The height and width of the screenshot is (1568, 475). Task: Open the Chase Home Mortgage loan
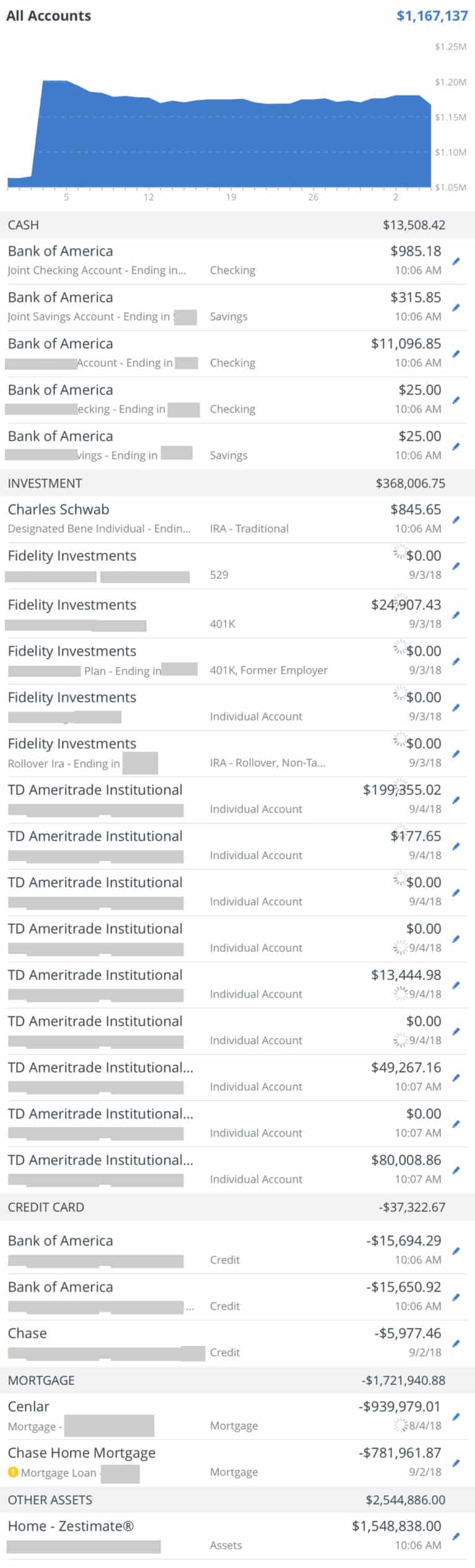point(82,1452)
